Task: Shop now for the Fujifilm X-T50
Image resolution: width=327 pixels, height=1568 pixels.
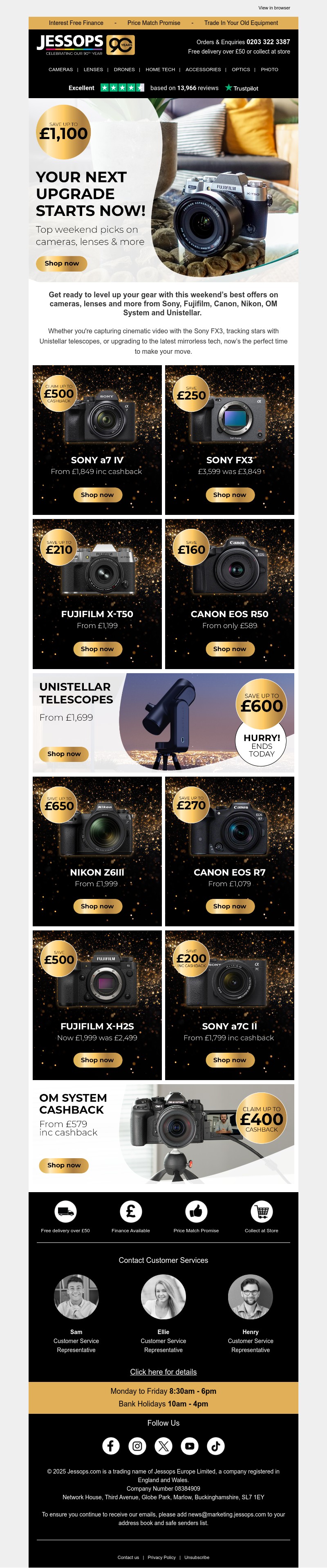Action: coord(97,649)
